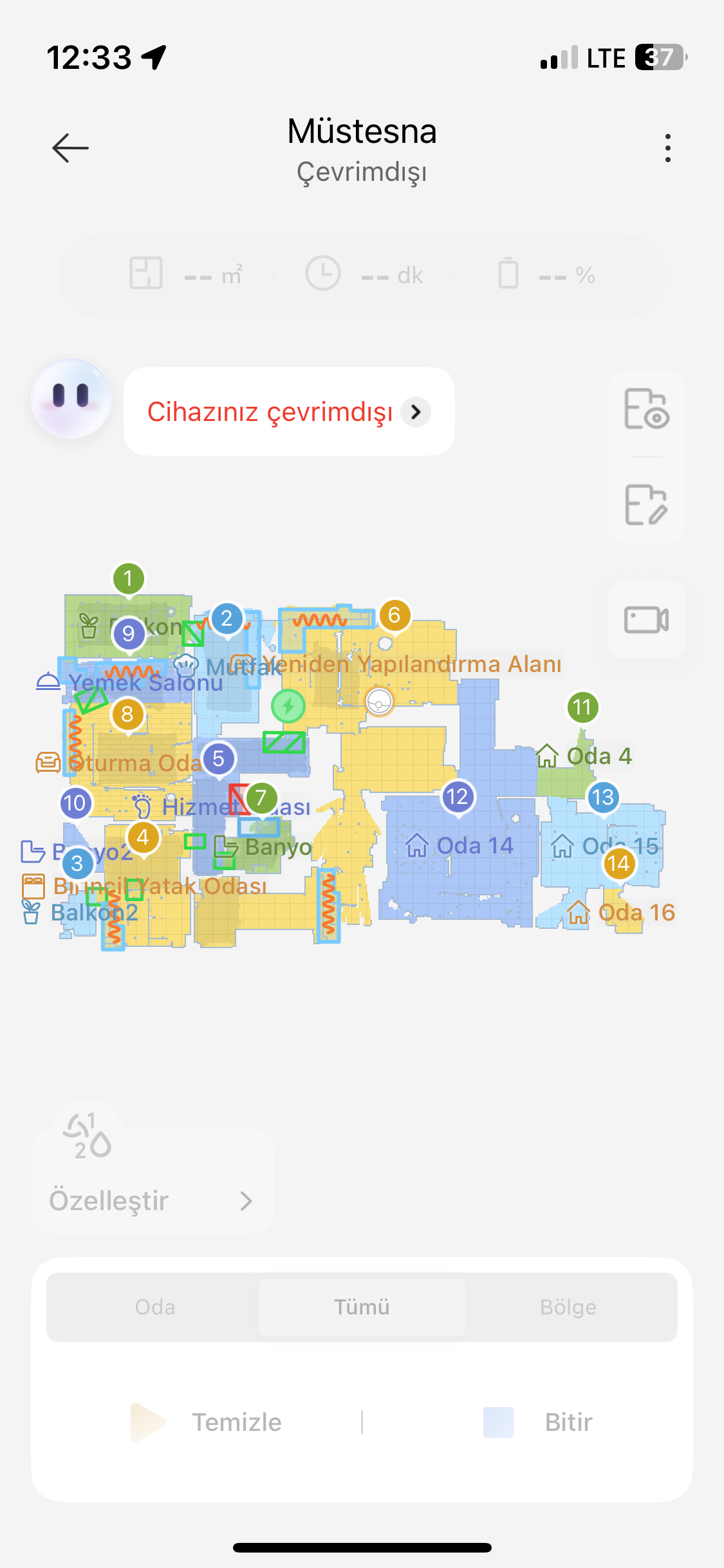Tap the robot assistant avatar

(71, 398)
